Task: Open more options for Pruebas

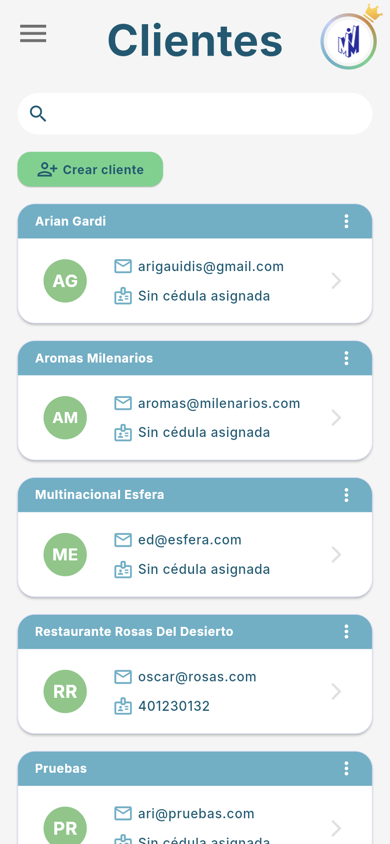Action: click(346, 768)
